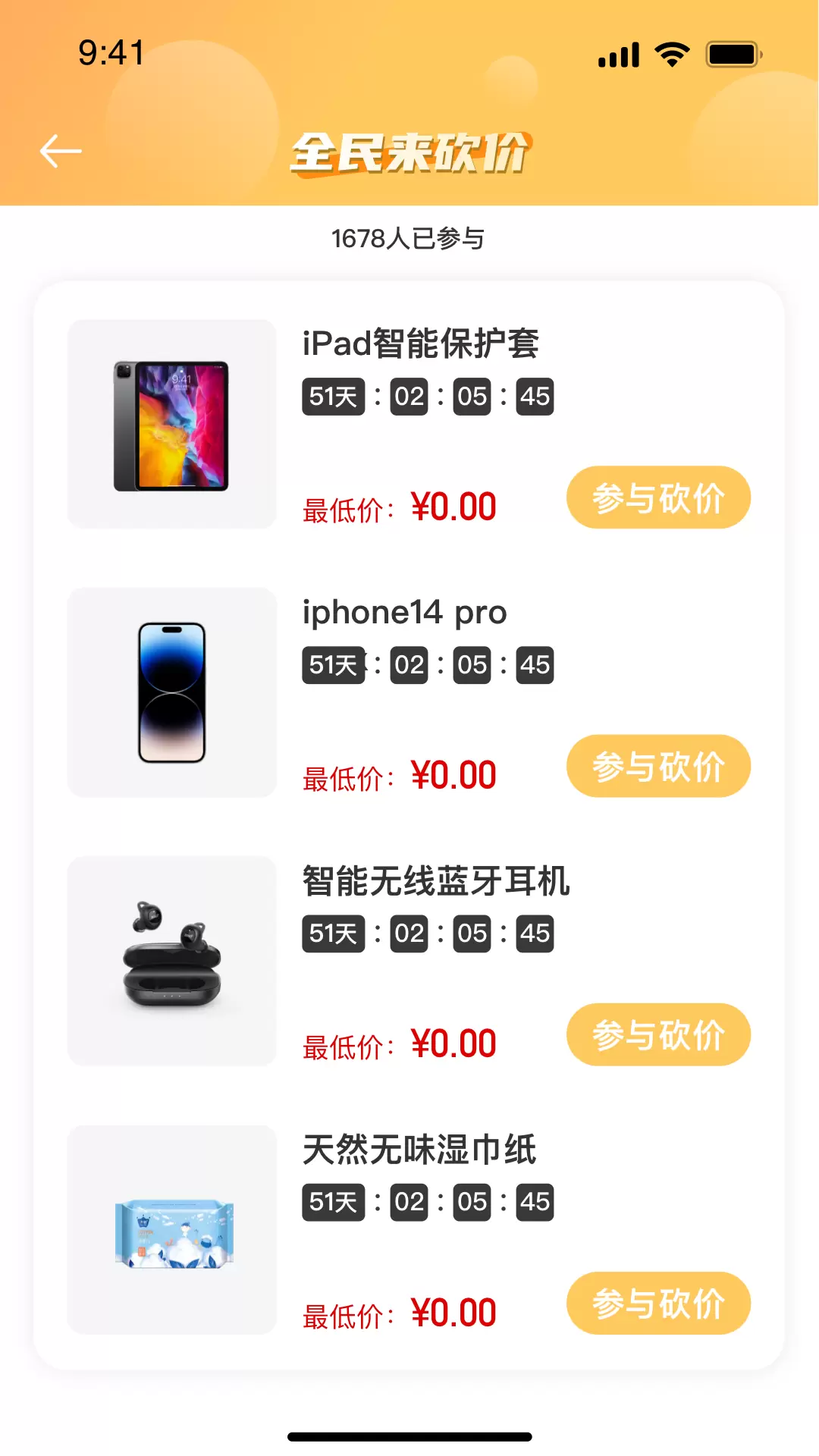Tap 参与砍价 for 天然无味湿巾纸
The height and width of the screenshot is (1456, 819).
(x=658, y=1303)
